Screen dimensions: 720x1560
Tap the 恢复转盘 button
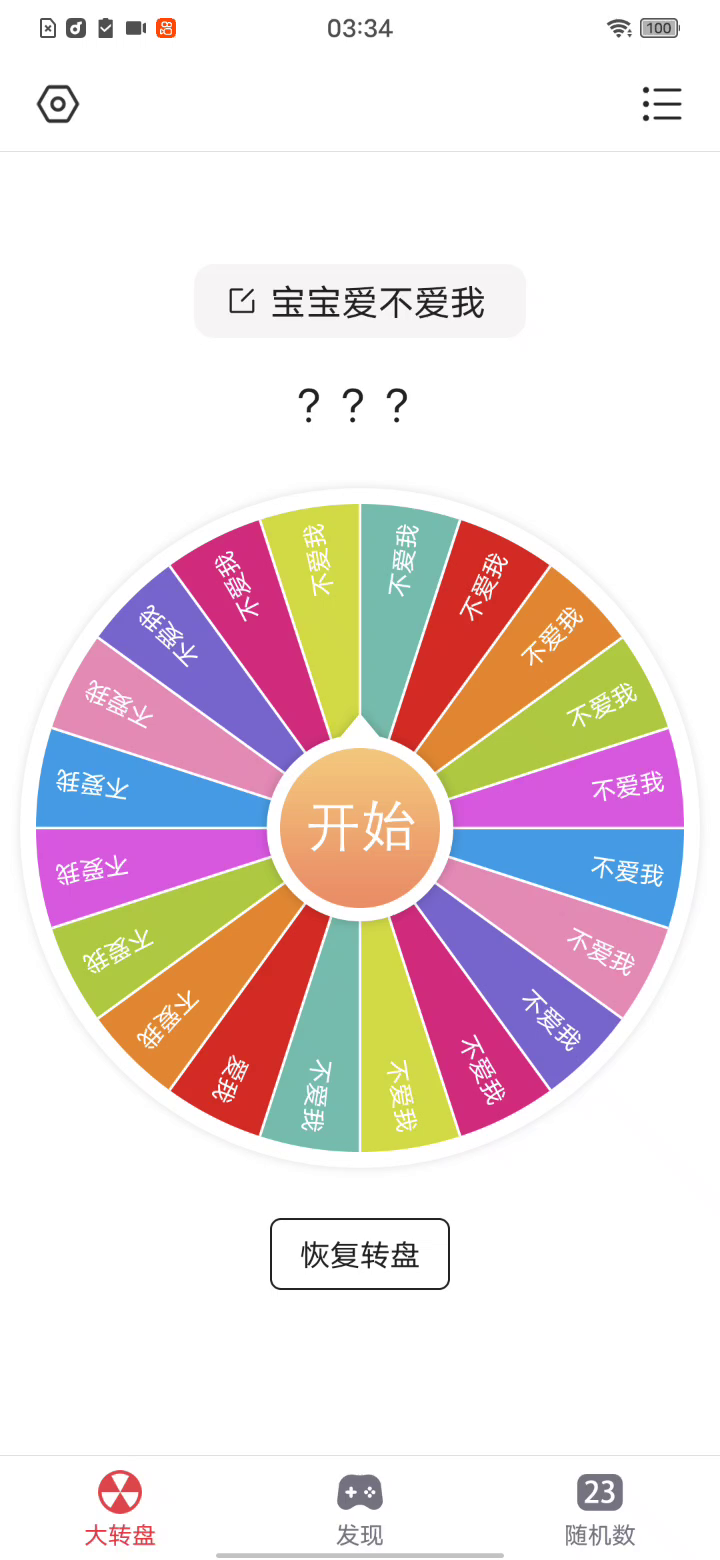pyautogui.click(x=360, y=1254)
